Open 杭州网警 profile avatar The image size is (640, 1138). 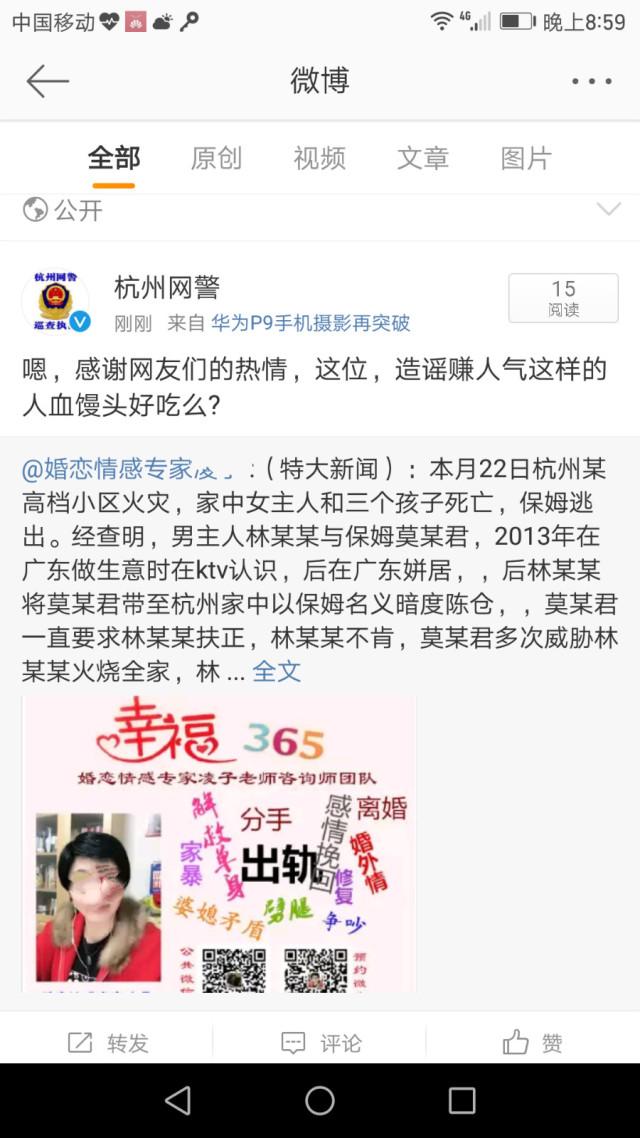[56, 302]
